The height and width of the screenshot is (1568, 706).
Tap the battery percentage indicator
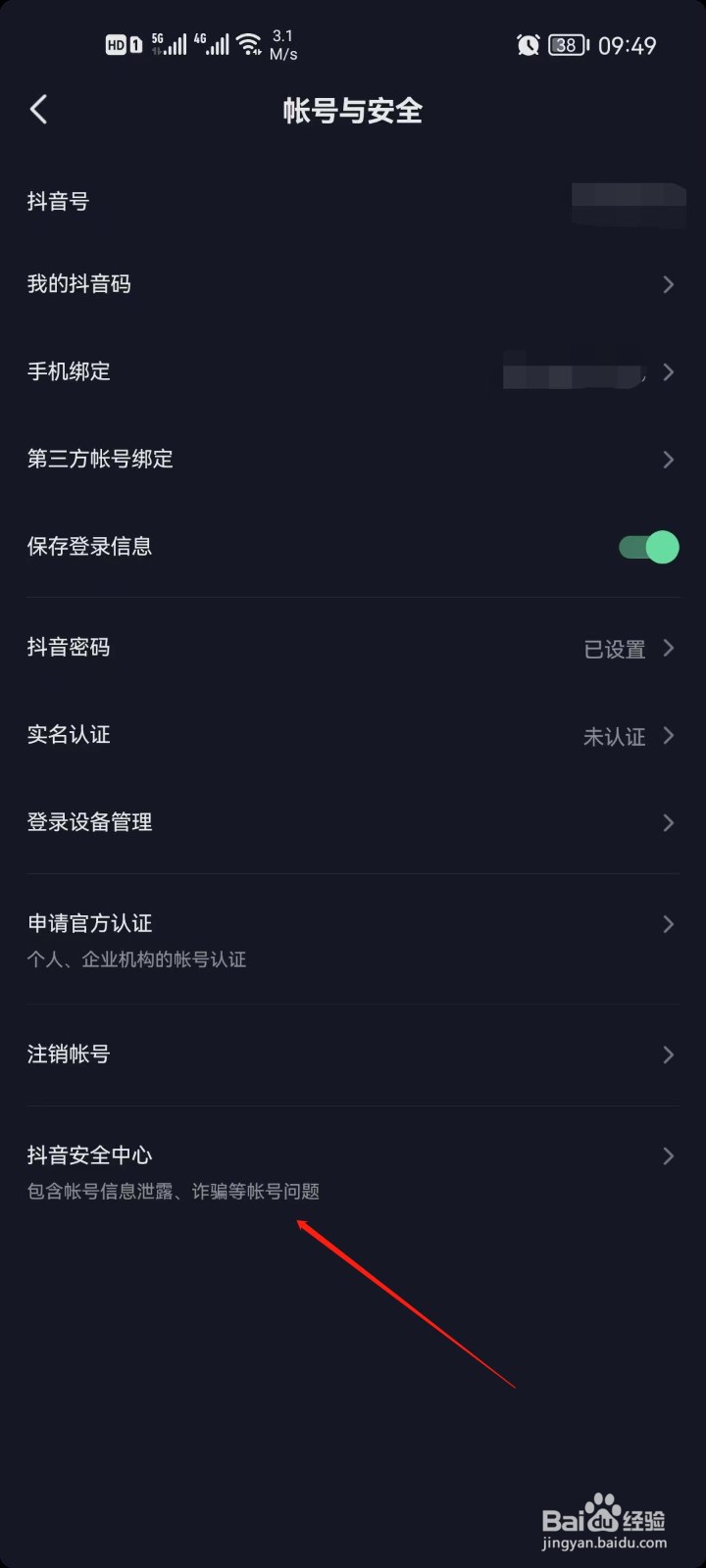coord(566,45)
